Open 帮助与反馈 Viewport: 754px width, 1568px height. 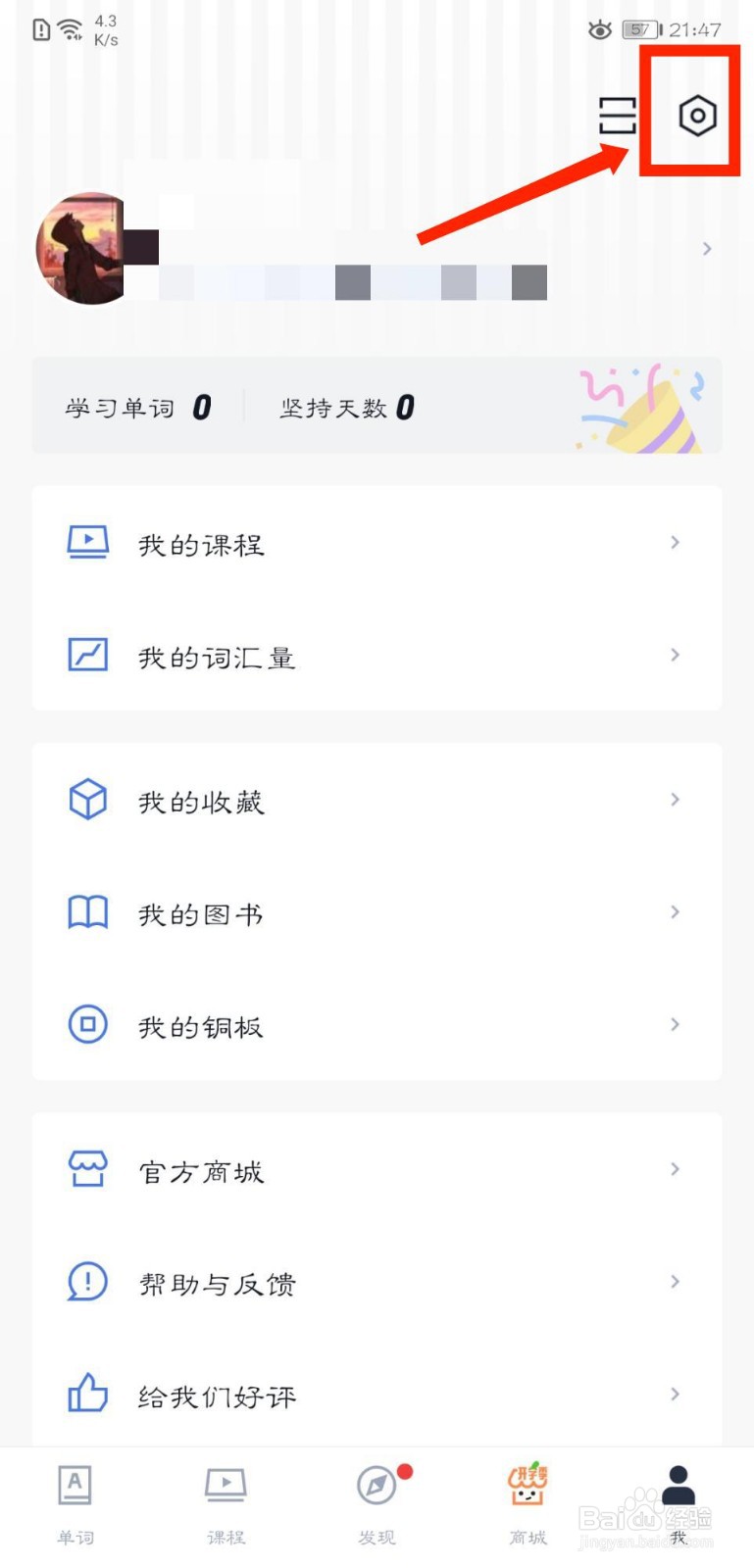(x=377, y=1283)
